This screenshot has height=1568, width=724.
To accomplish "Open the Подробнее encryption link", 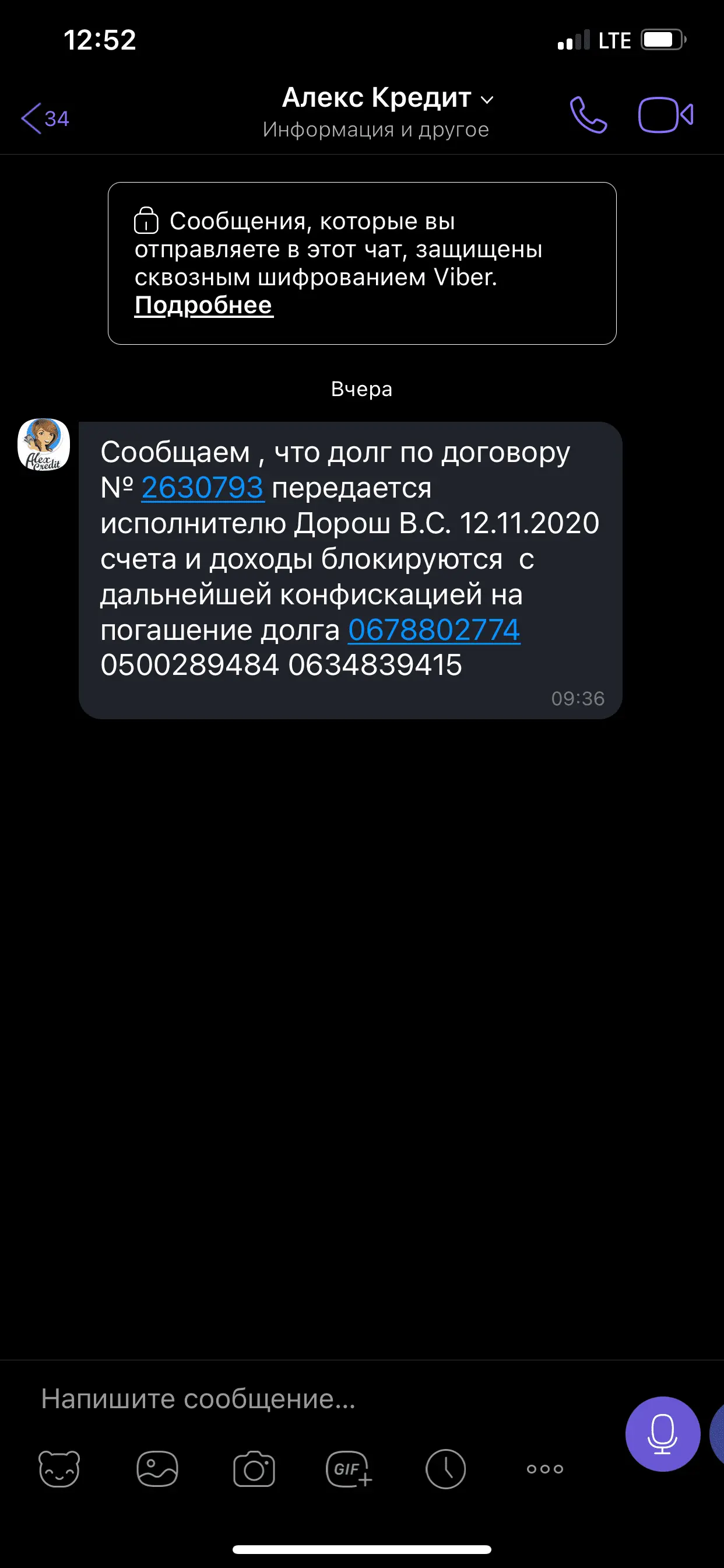I will tap(203, 305).
